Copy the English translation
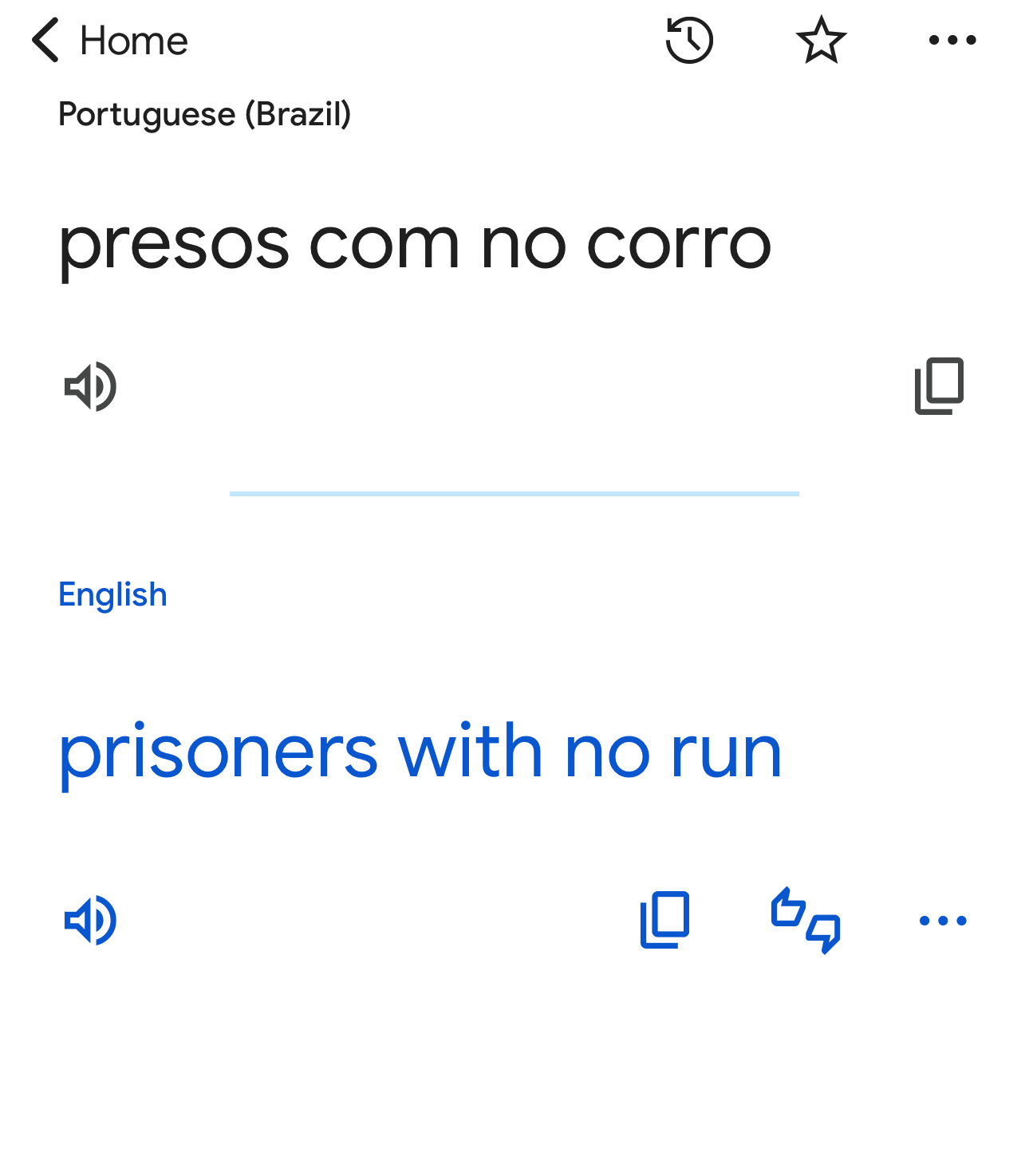1029x1176 pixels. coord(664,920)
